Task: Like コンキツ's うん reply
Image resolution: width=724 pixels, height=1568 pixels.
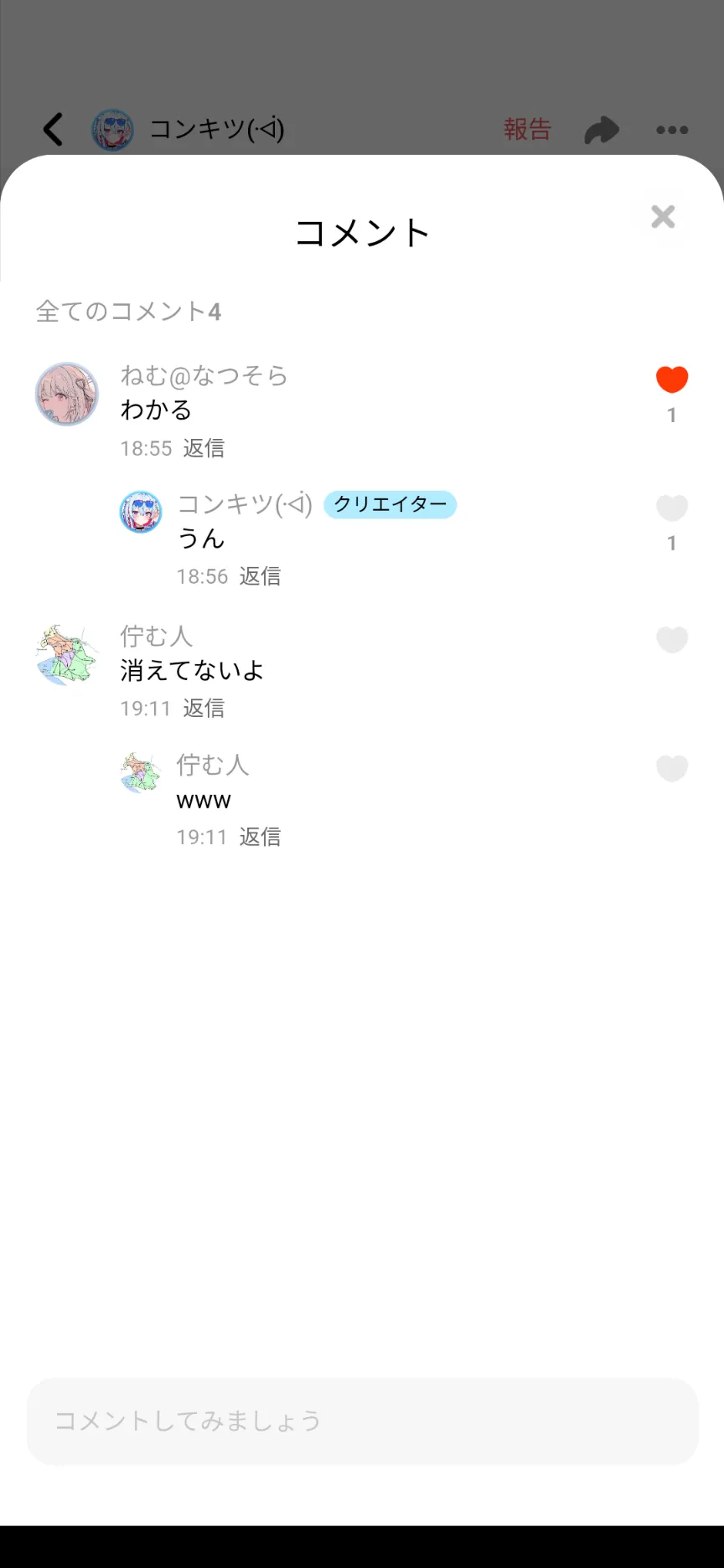Action: point(671,508)
